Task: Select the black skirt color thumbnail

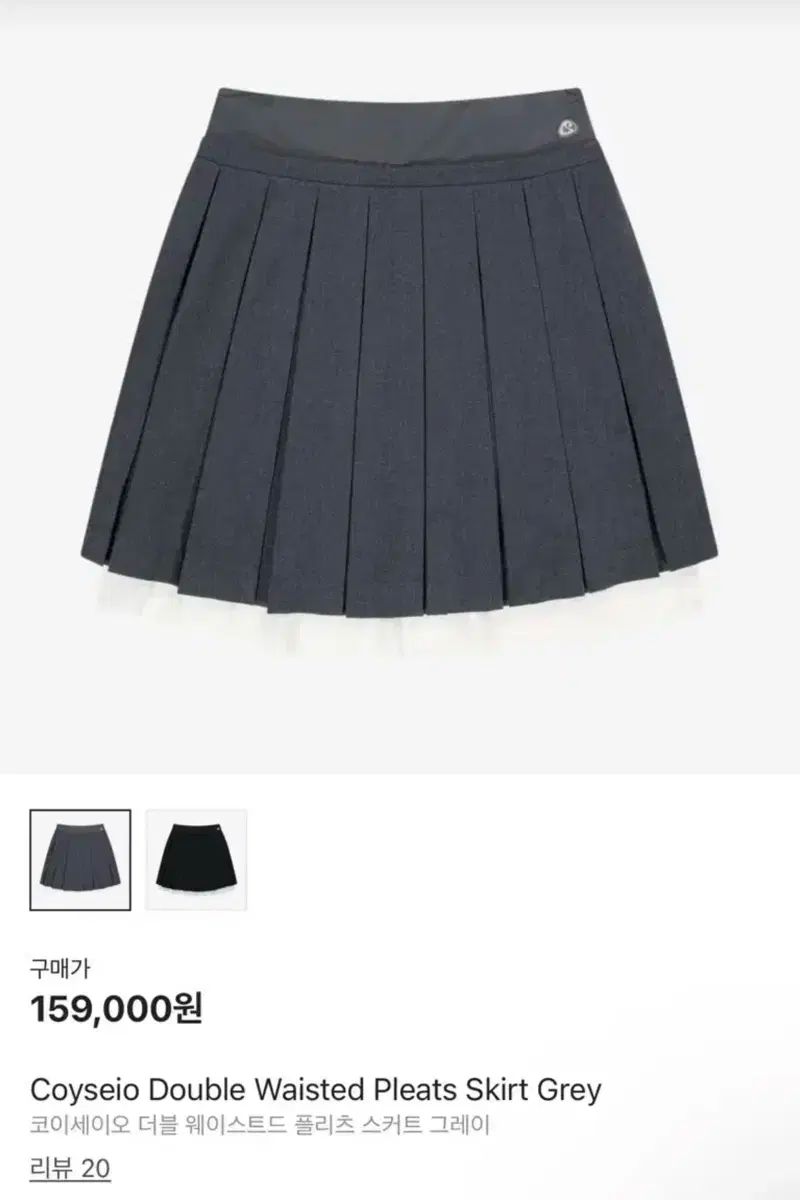Action: 195,861
